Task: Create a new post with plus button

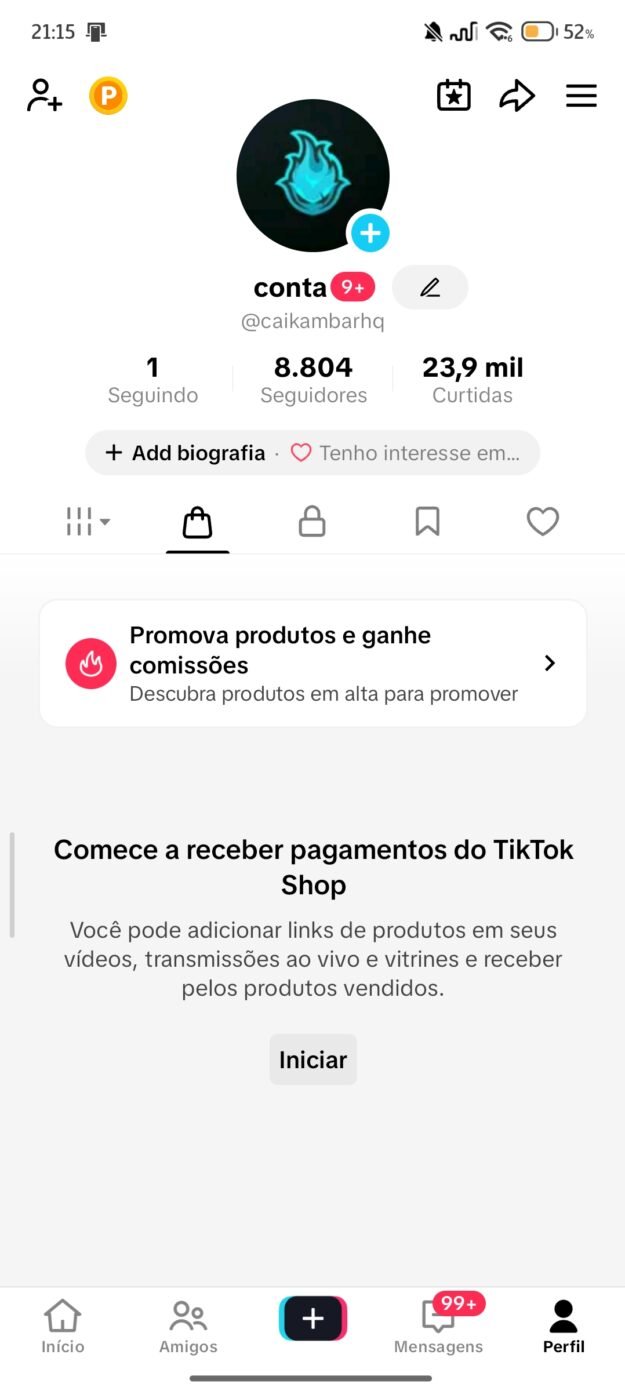Action: point(313,1319)
